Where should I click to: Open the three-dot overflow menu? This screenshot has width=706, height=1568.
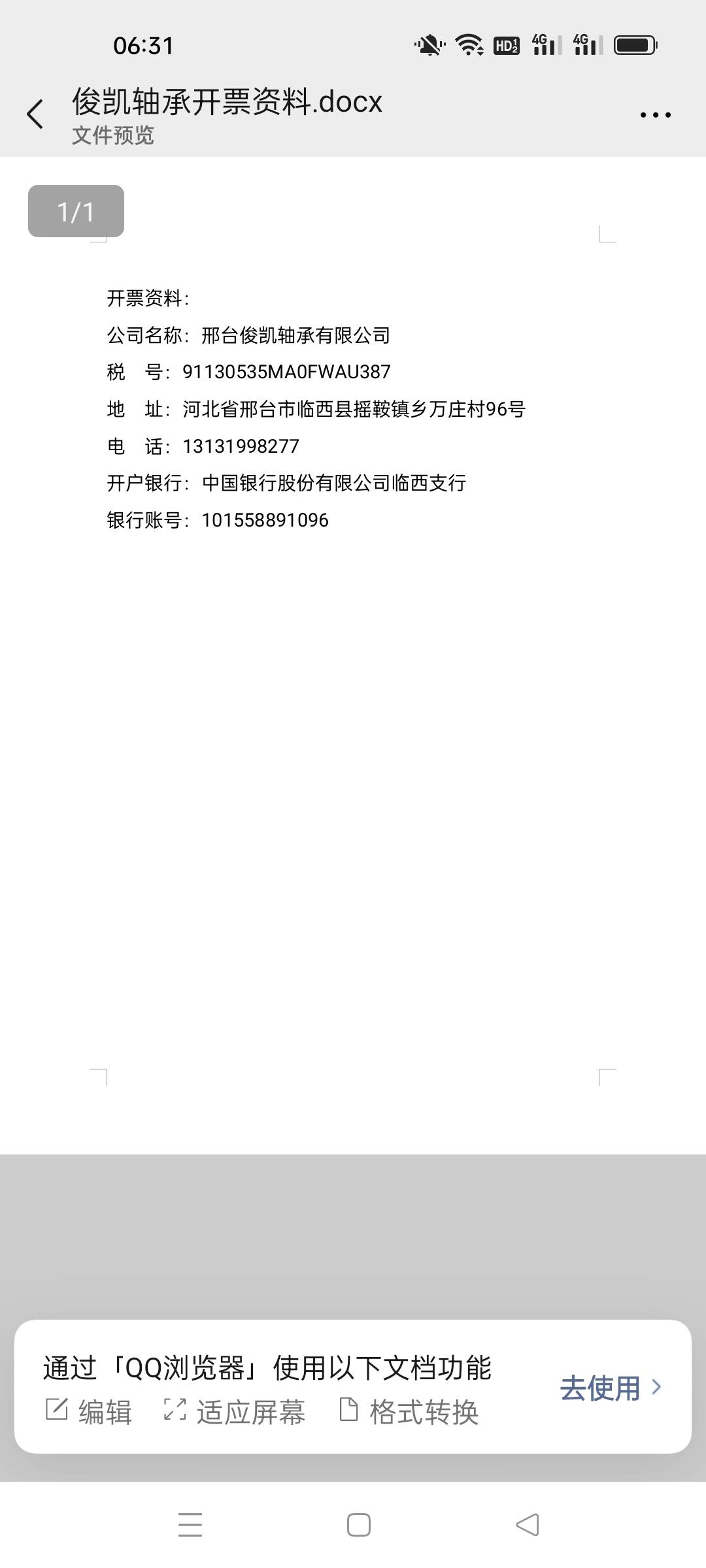655,115
